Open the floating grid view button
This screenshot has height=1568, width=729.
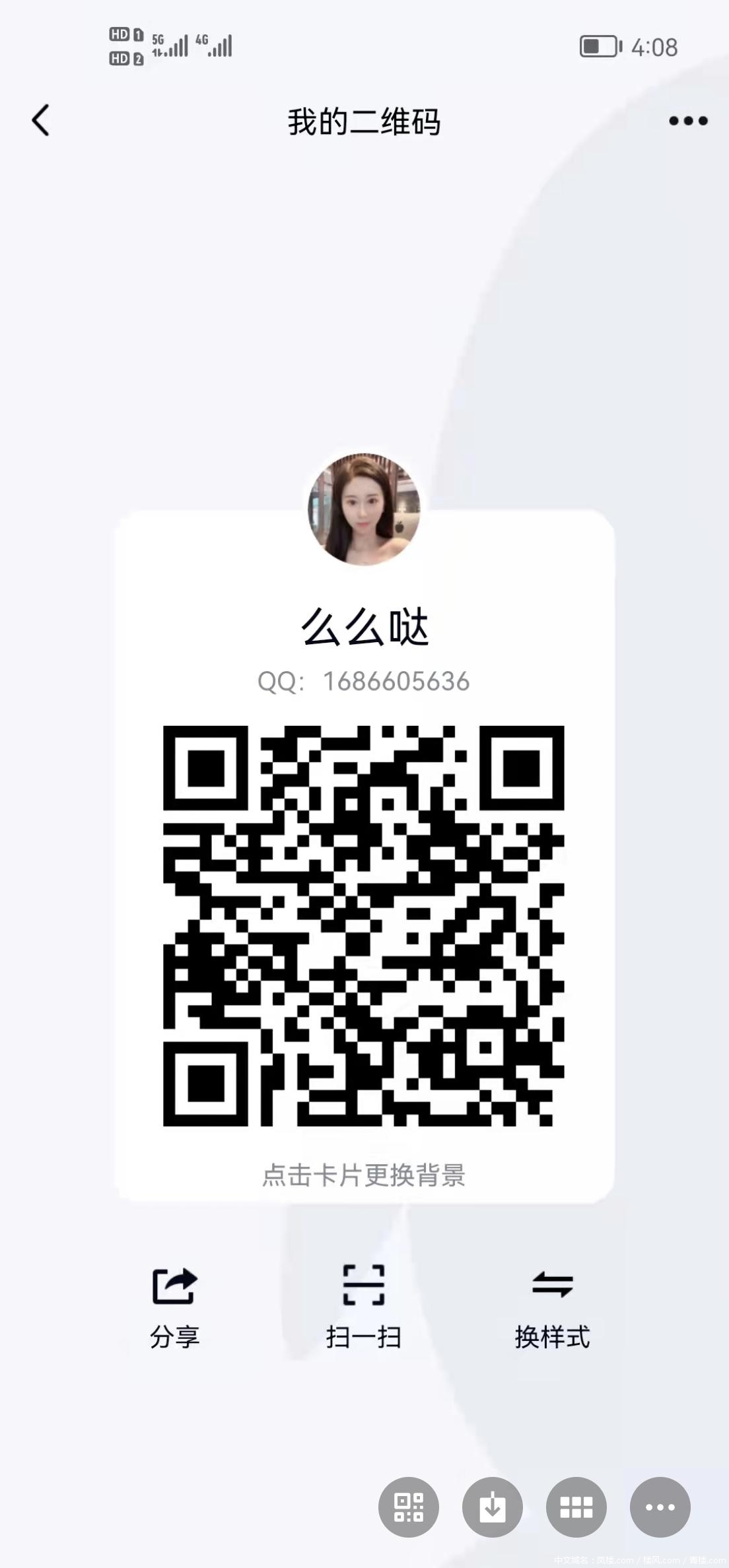coord(576,1507)
